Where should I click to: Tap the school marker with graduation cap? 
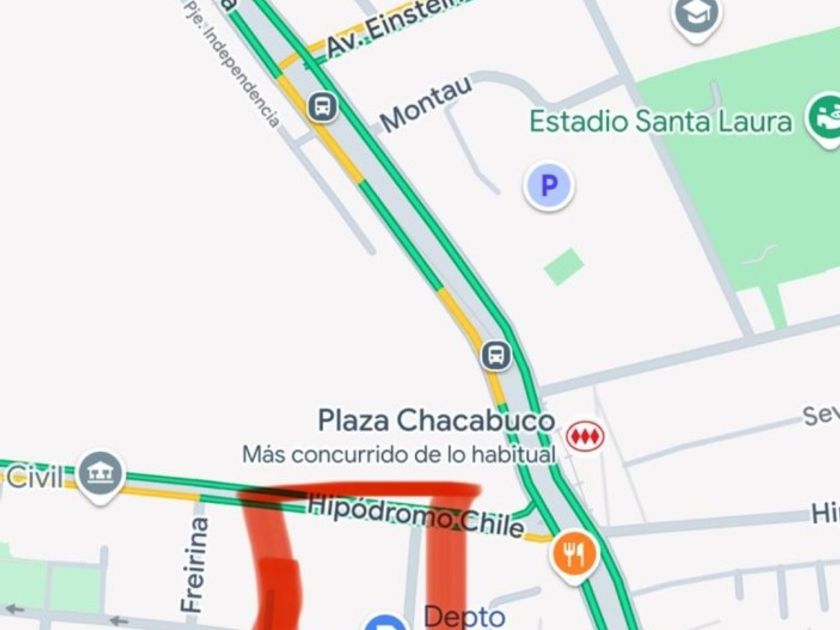[x=696, y=15]
